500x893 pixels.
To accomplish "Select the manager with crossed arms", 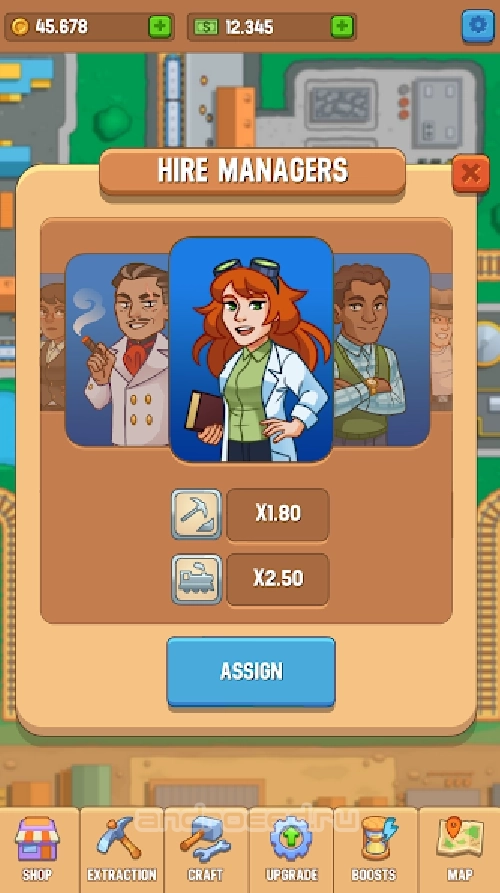I will [x=381, y=350].
